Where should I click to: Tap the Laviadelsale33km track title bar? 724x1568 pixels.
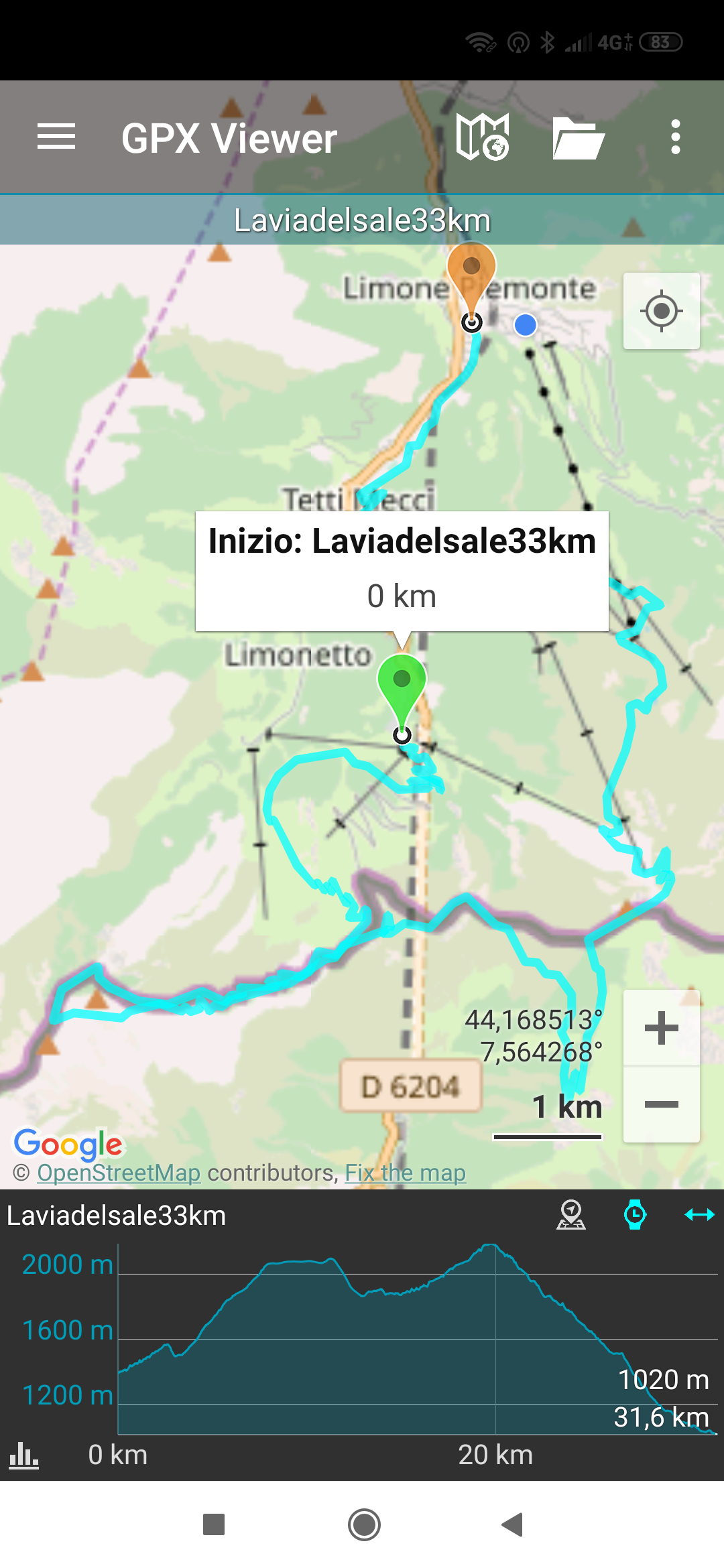coord(362,220)
